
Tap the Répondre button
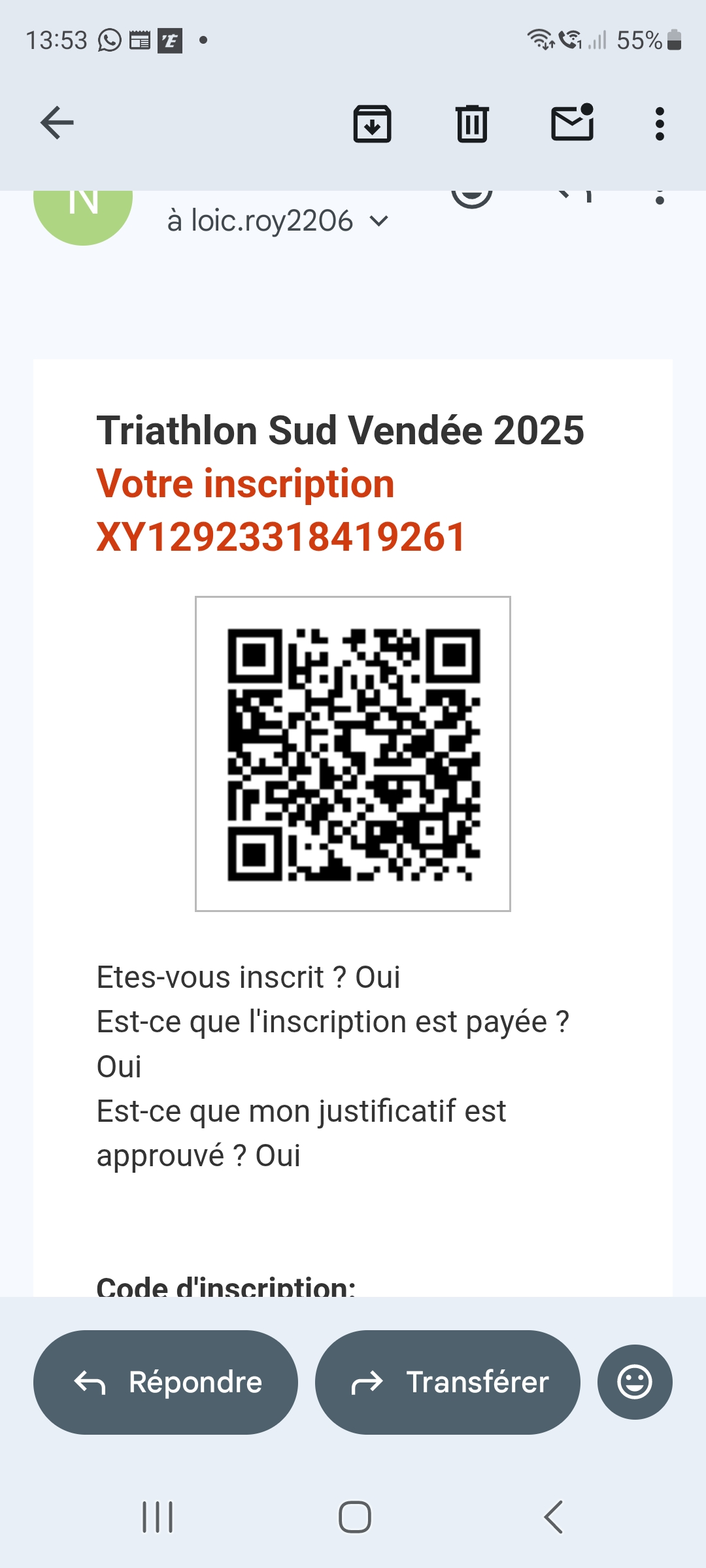point(166,1382)
